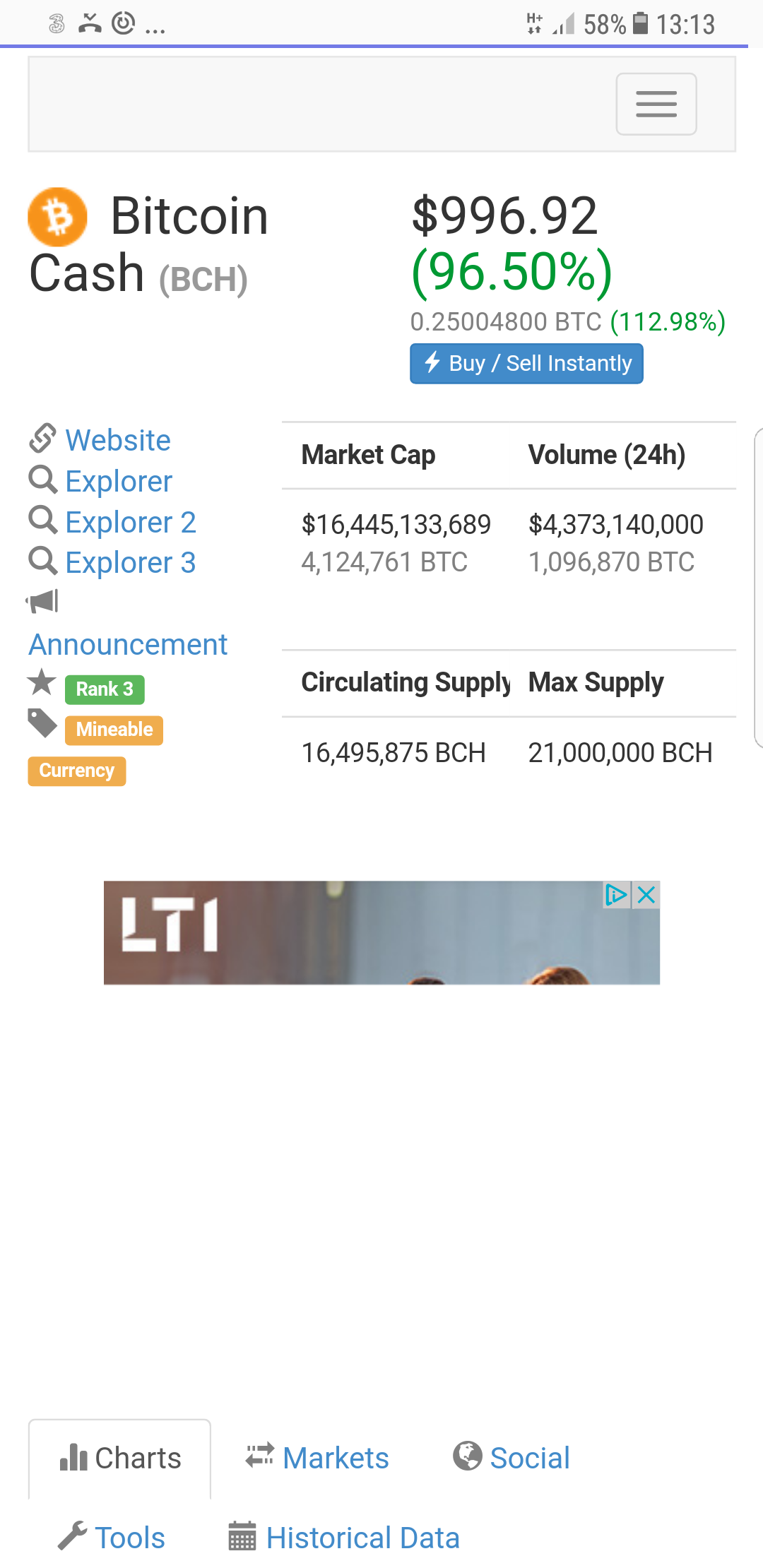This screenshot has width=763, height=1568.
Task: Open the Explorer 2 link
Action: tap(130, 522)
